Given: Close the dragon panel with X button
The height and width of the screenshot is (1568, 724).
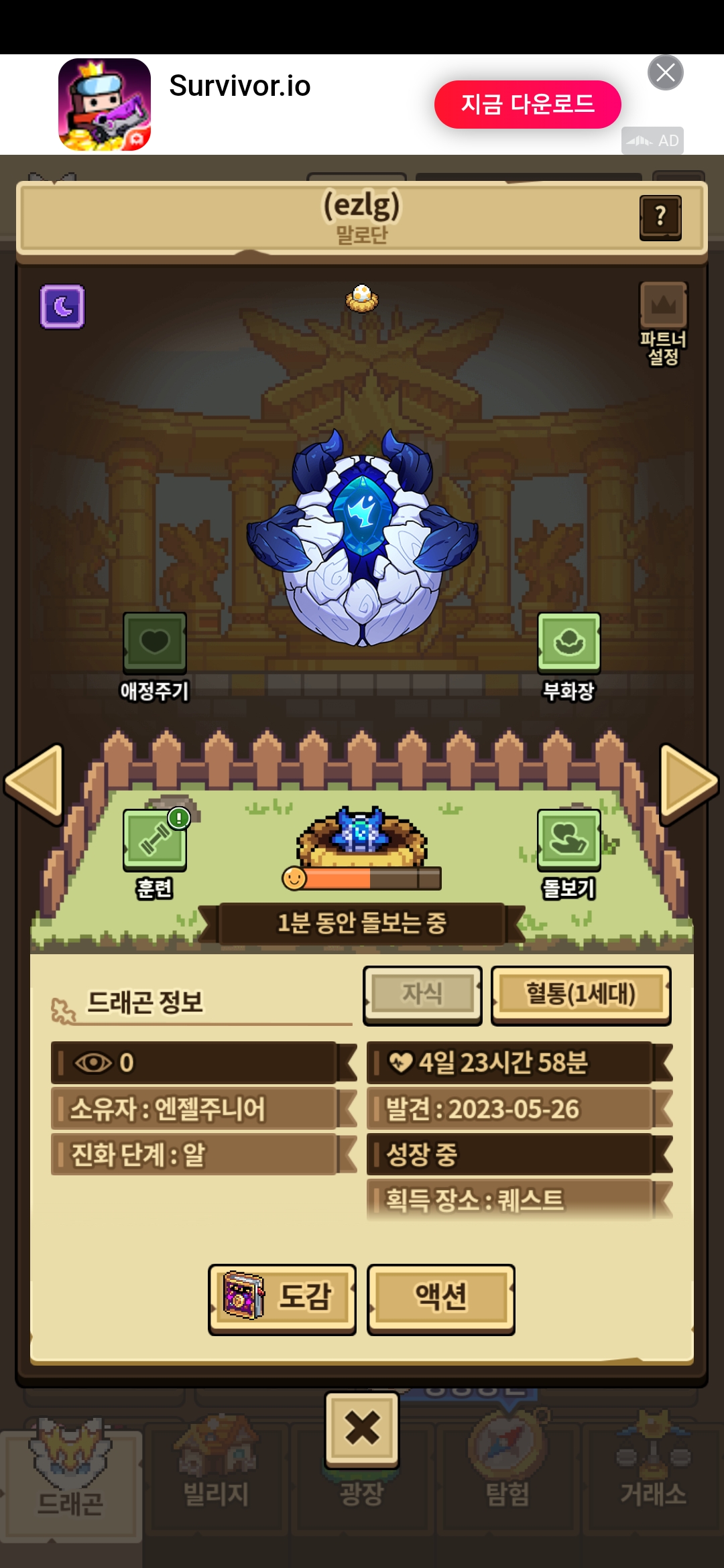Looking at the screenshot, I should pyautogui.click(x=362, y=1429).
